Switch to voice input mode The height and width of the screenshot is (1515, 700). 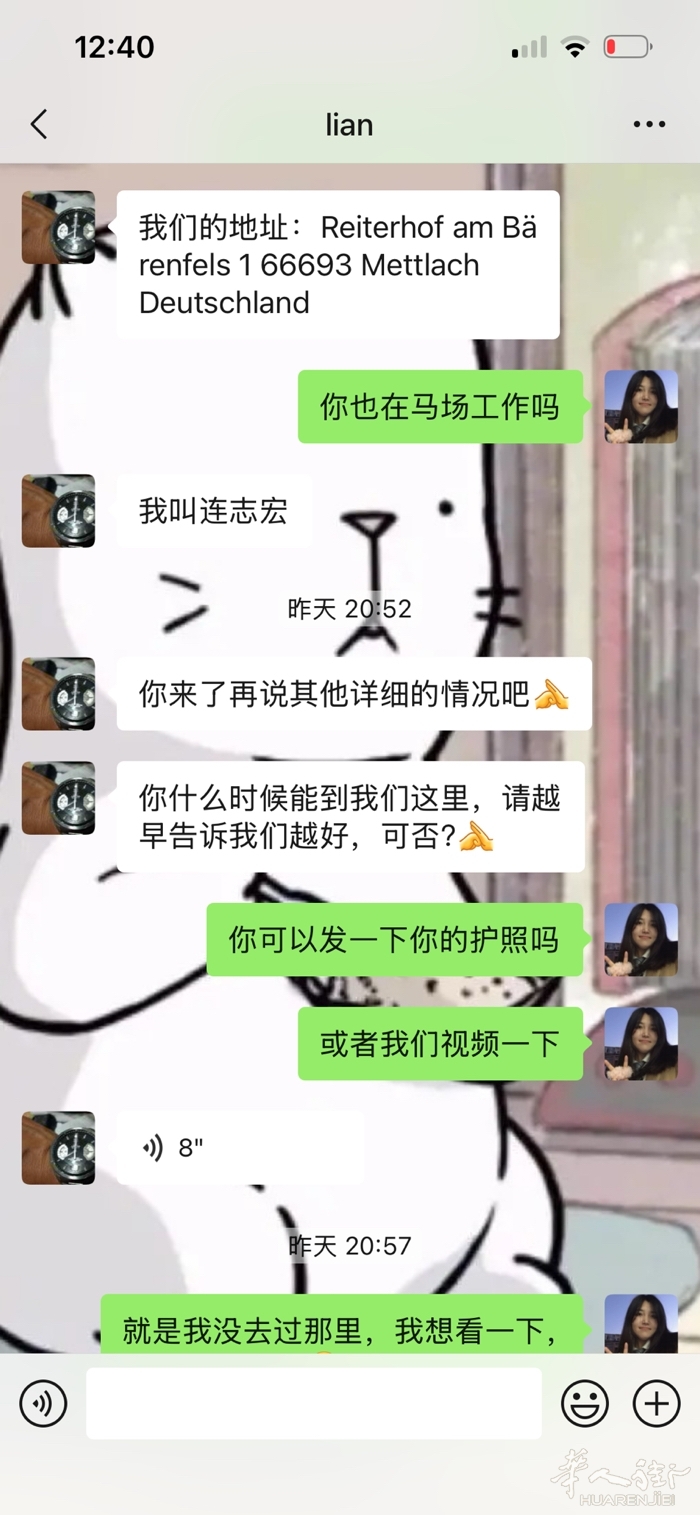click(43, 1403)
